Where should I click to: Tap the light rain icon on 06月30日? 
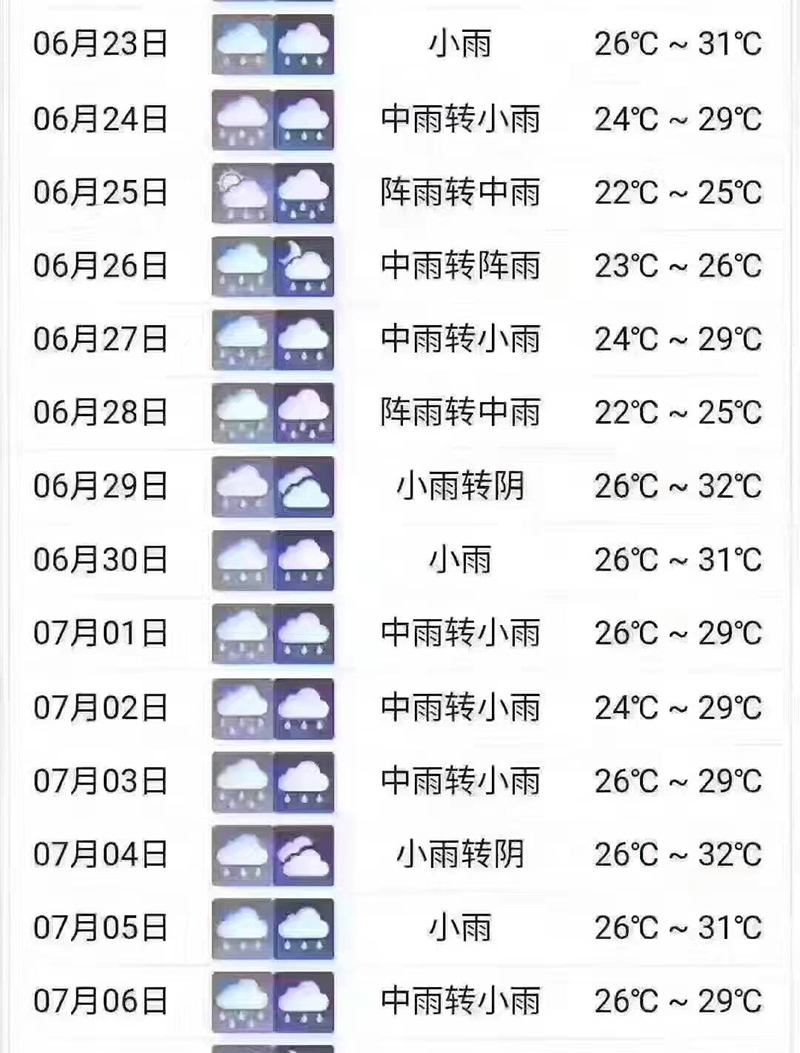[x=240, y=560]
